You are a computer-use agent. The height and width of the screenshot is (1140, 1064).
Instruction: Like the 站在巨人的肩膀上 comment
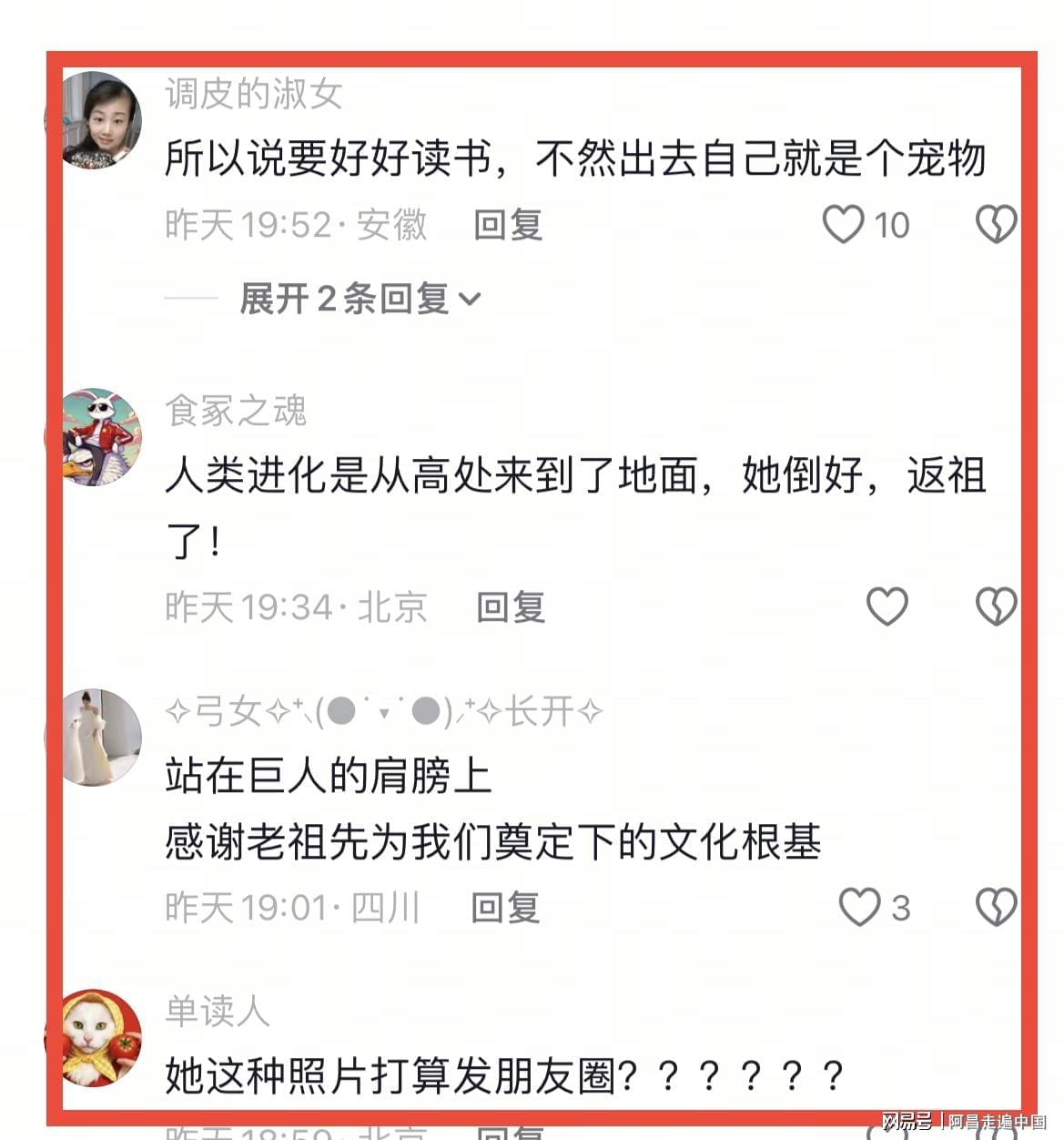tap(859, 907)
